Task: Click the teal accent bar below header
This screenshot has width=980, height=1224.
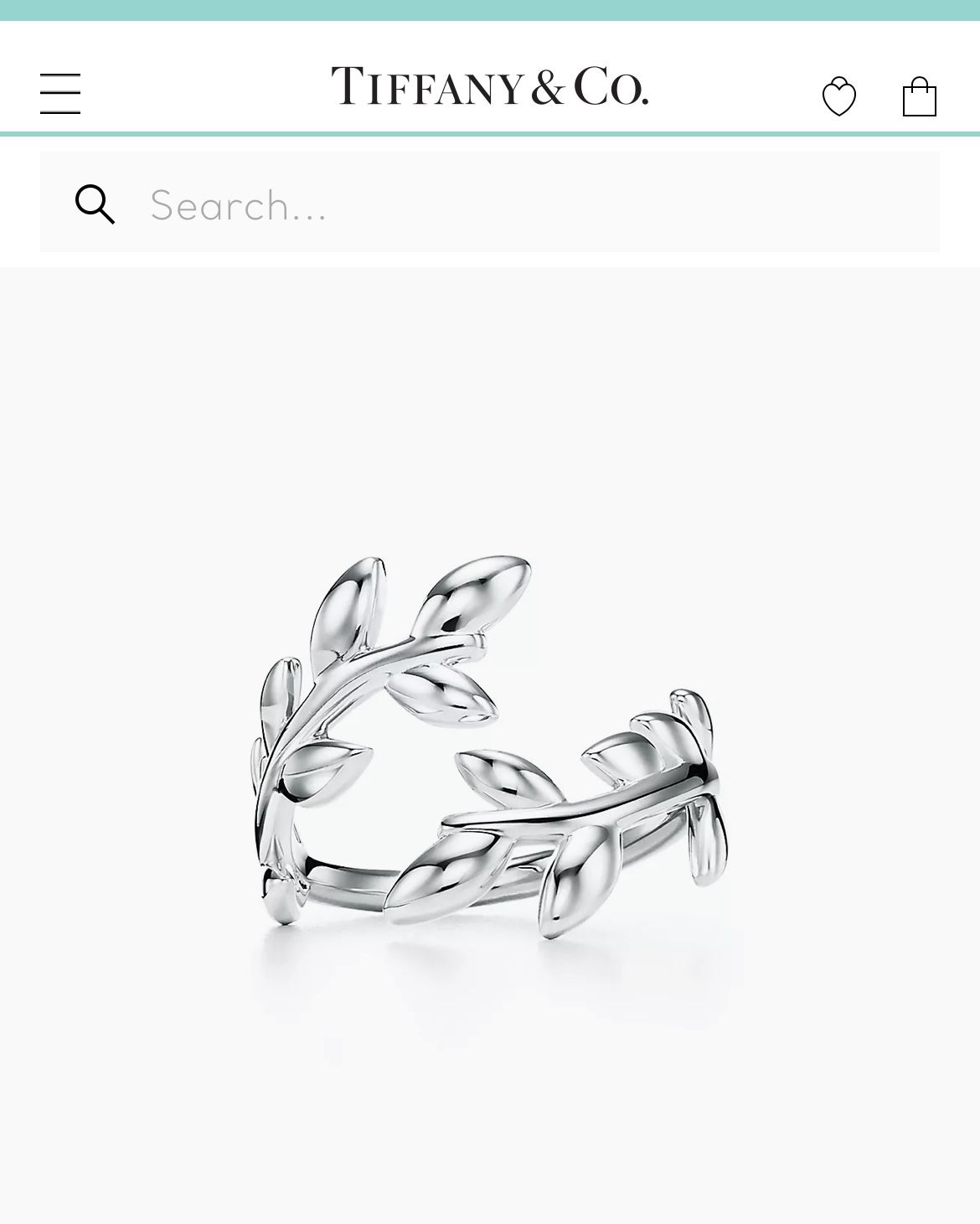Action: 490,131
